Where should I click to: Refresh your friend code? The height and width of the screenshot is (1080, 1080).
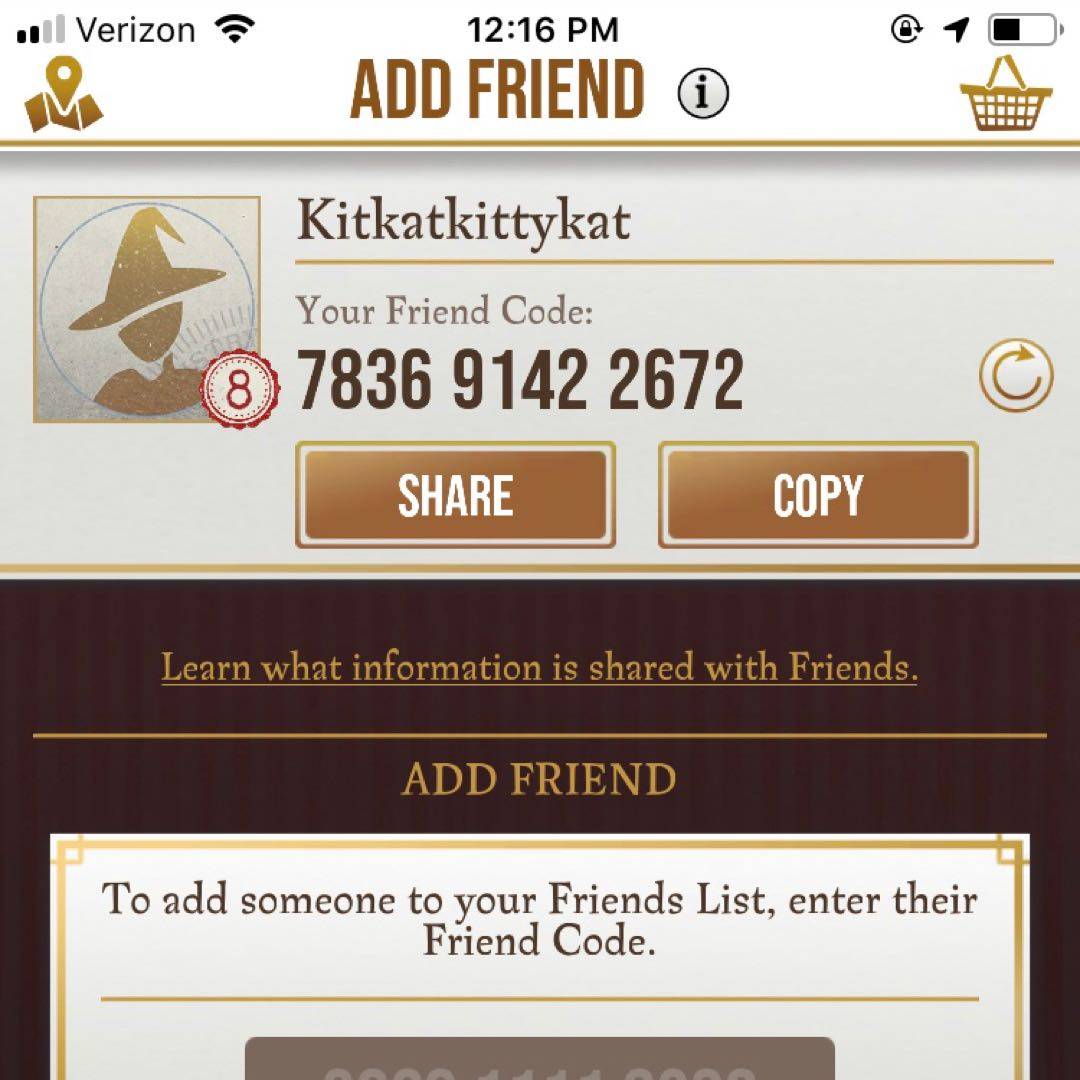[x=1015, y=377]
